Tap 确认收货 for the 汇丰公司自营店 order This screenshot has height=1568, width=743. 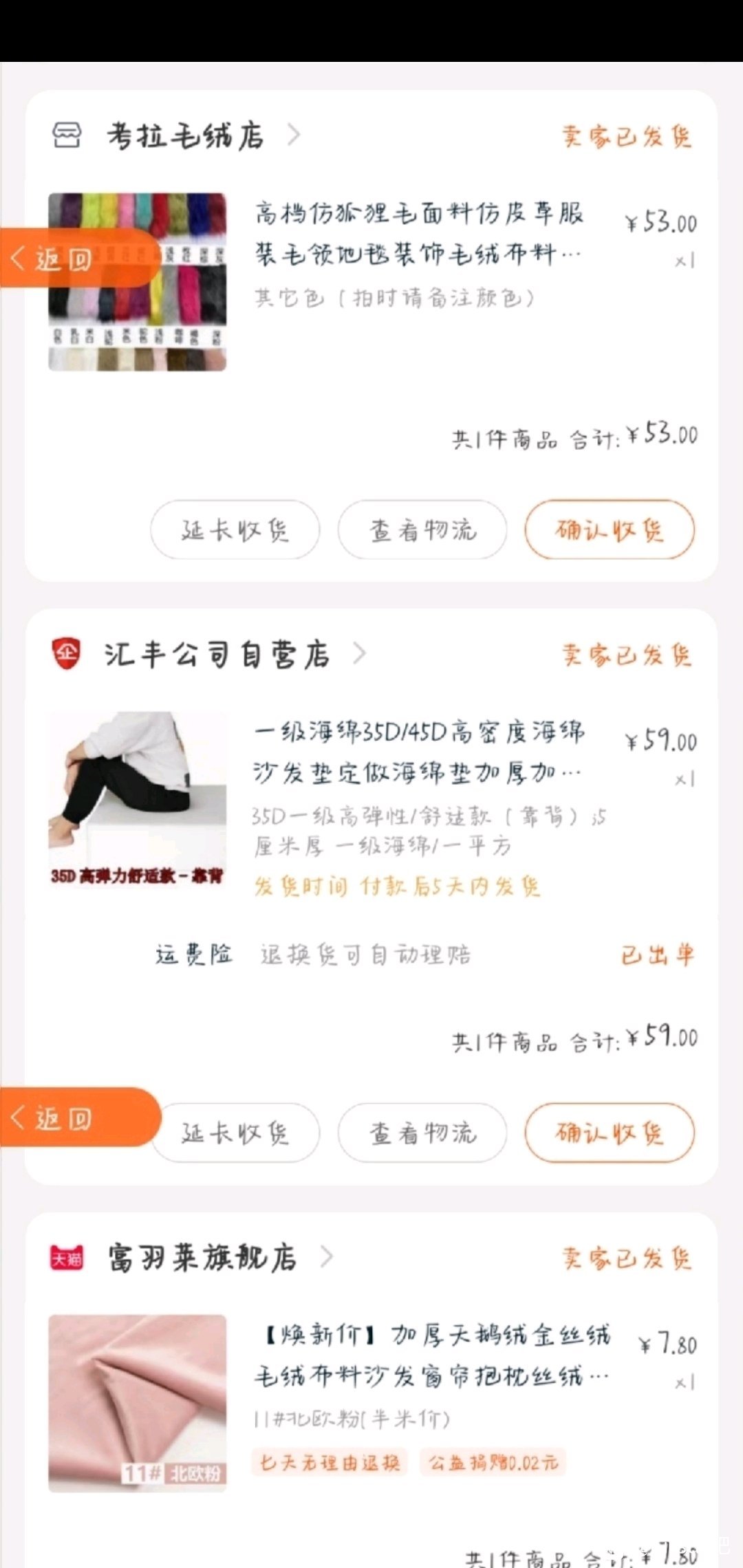coord(609,1133)
